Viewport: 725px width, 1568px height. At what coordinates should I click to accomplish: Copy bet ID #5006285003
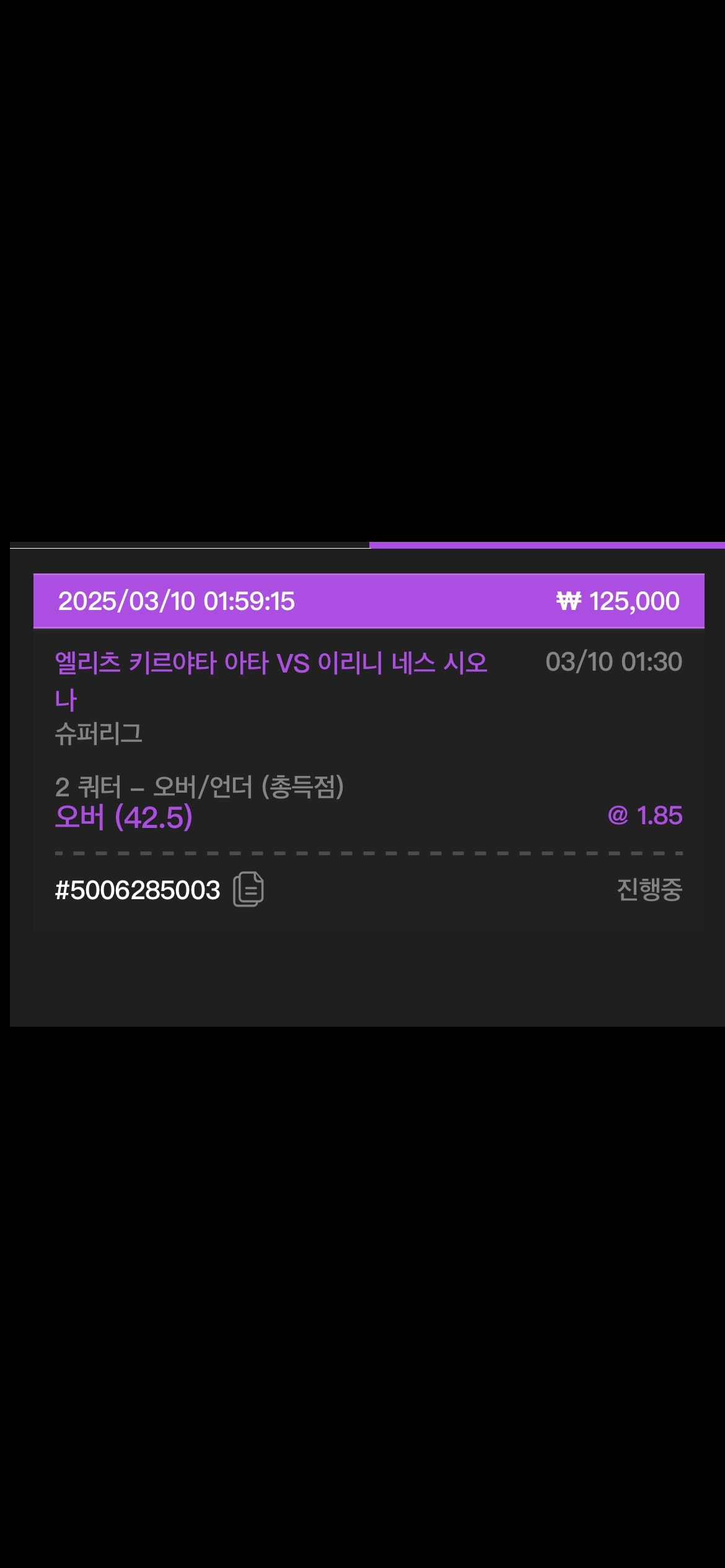(248, 889)
